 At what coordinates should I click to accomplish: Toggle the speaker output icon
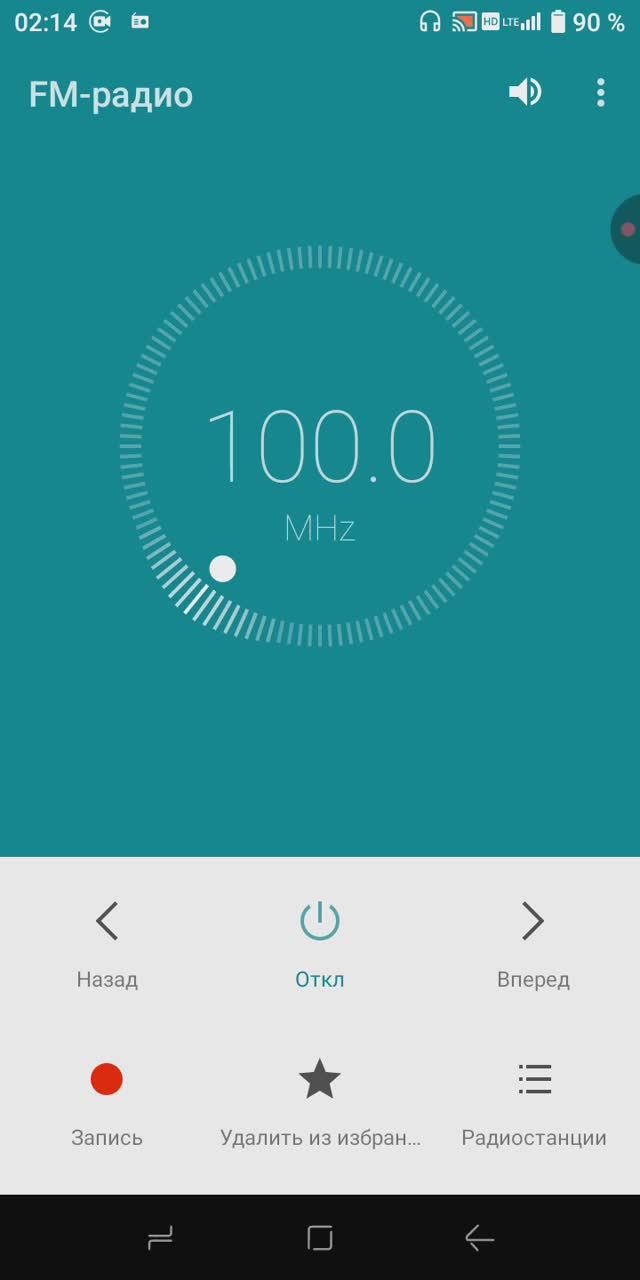pos(525,93)
